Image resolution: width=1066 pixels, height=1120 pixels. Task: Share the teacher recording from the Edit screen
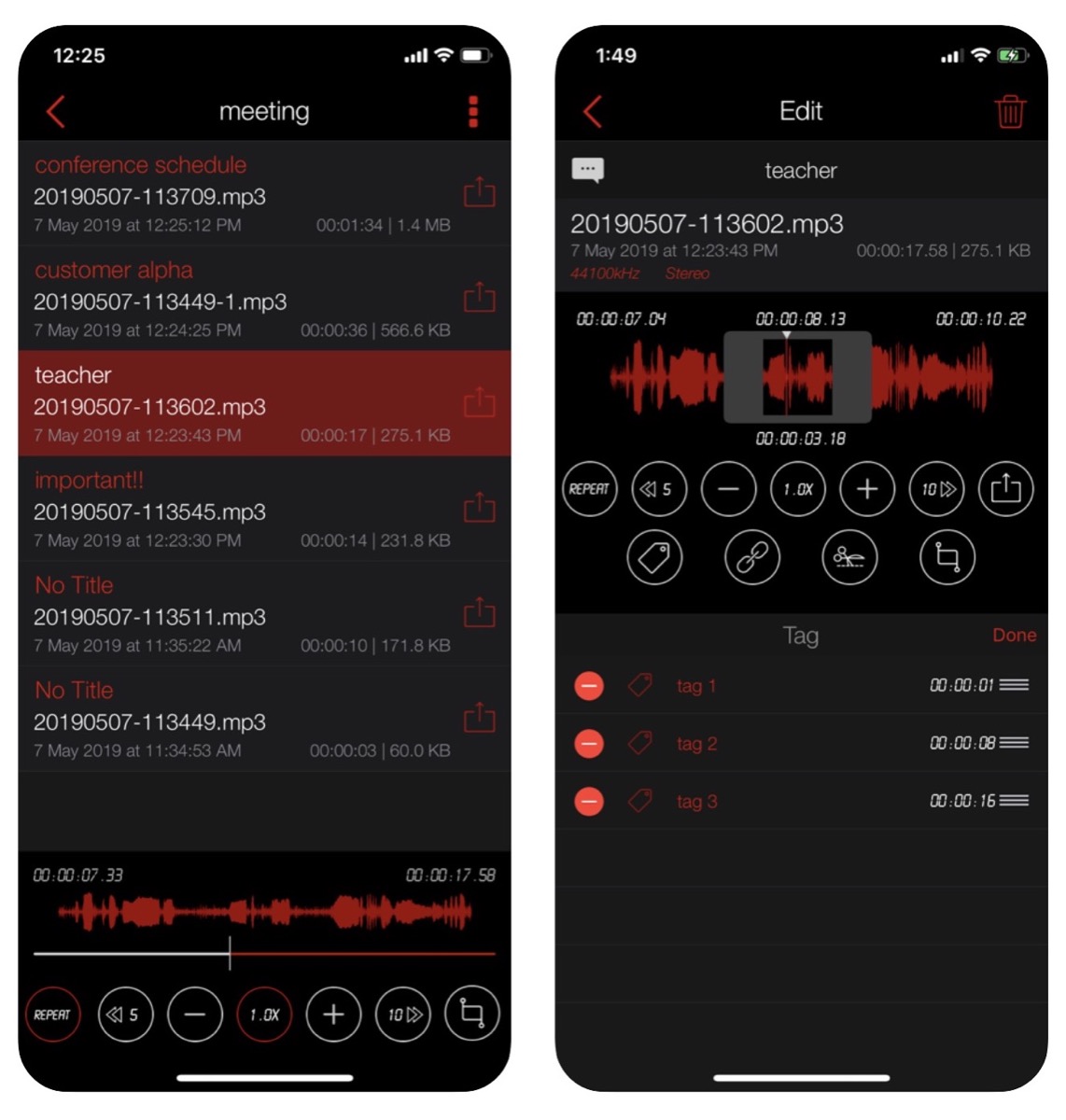pyautogui.click(x=1006, y=489)
